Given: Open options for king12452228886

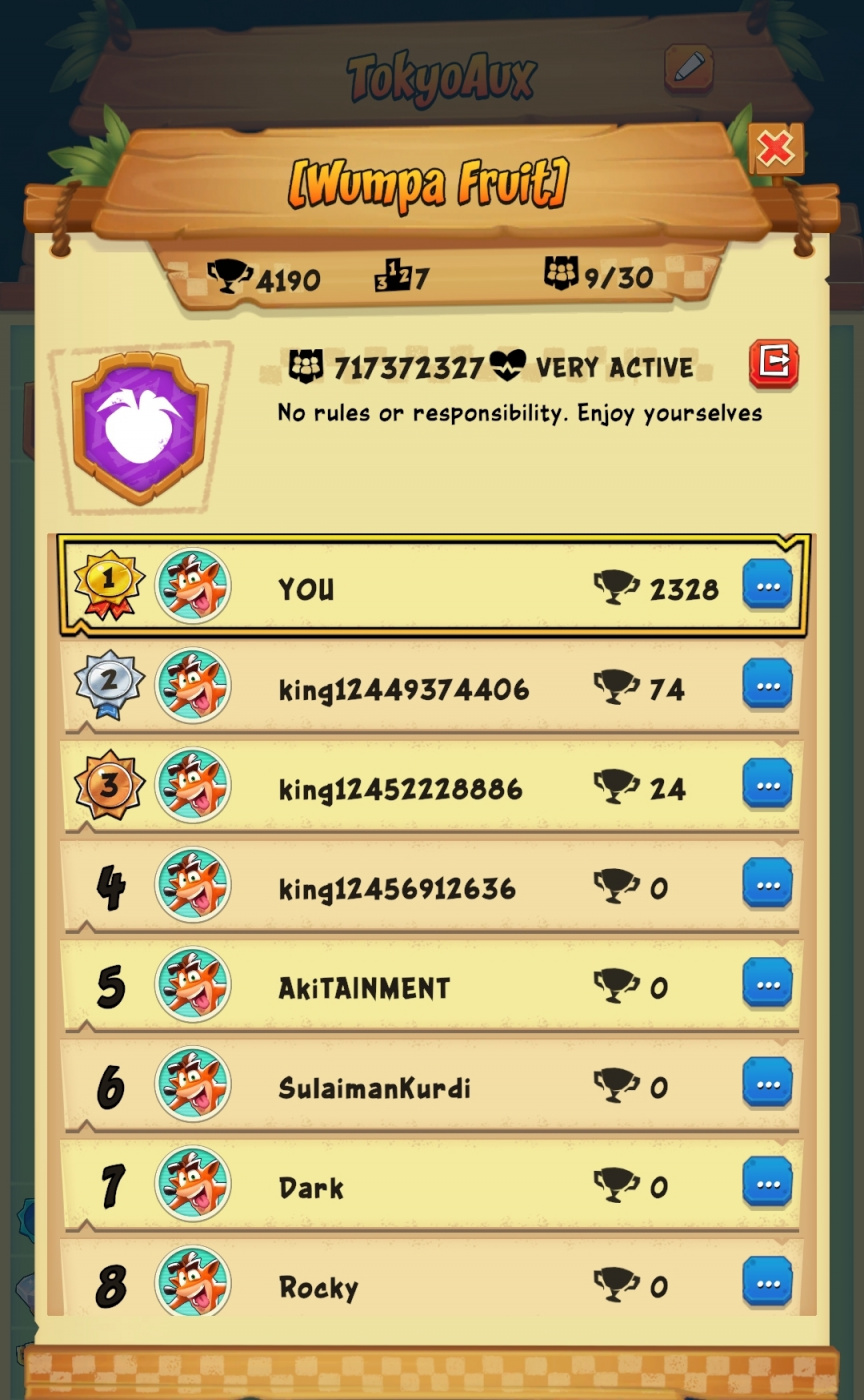Looking at the screenshot, I should pyautogui.click(x=767, y=785).
